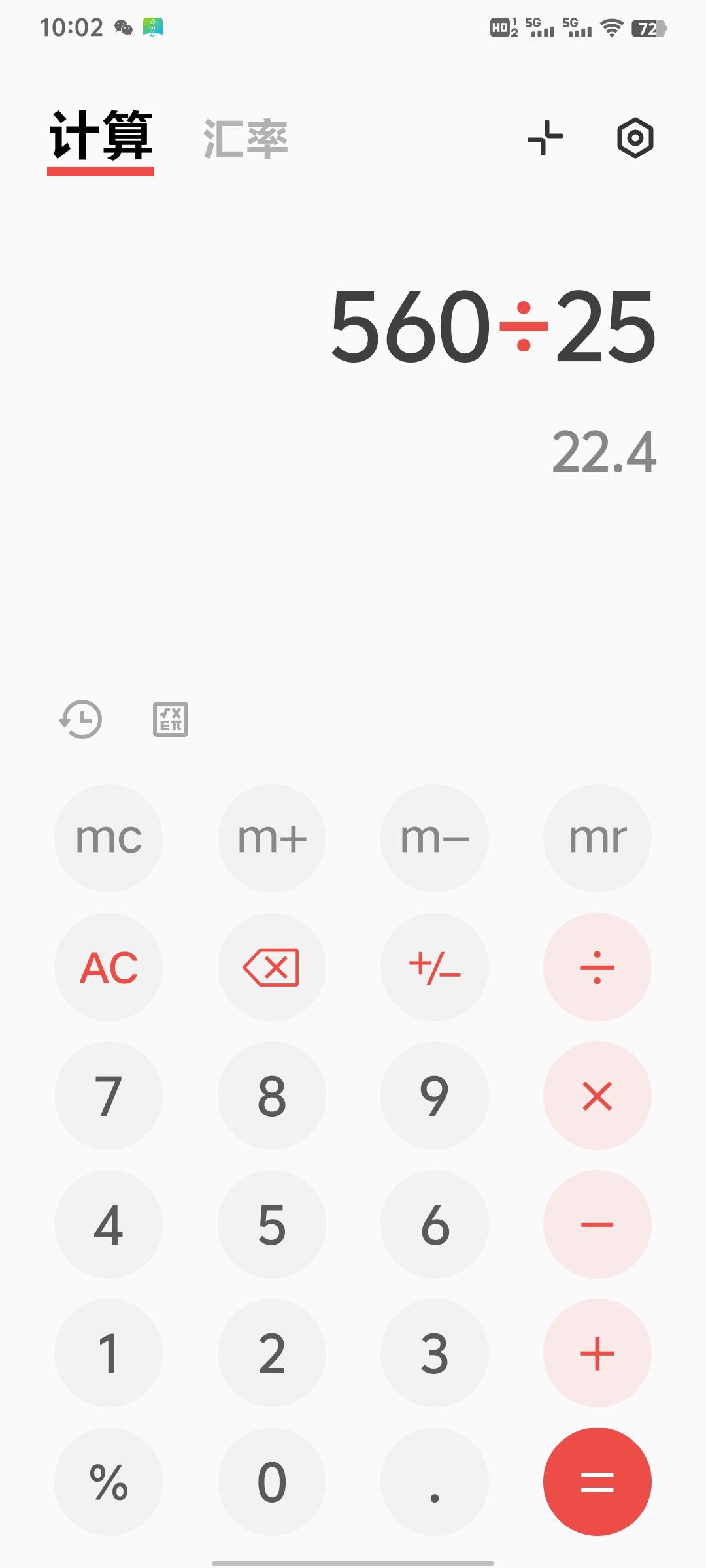
Task: Calculate the result with equals
Action: click(597, 1482)
